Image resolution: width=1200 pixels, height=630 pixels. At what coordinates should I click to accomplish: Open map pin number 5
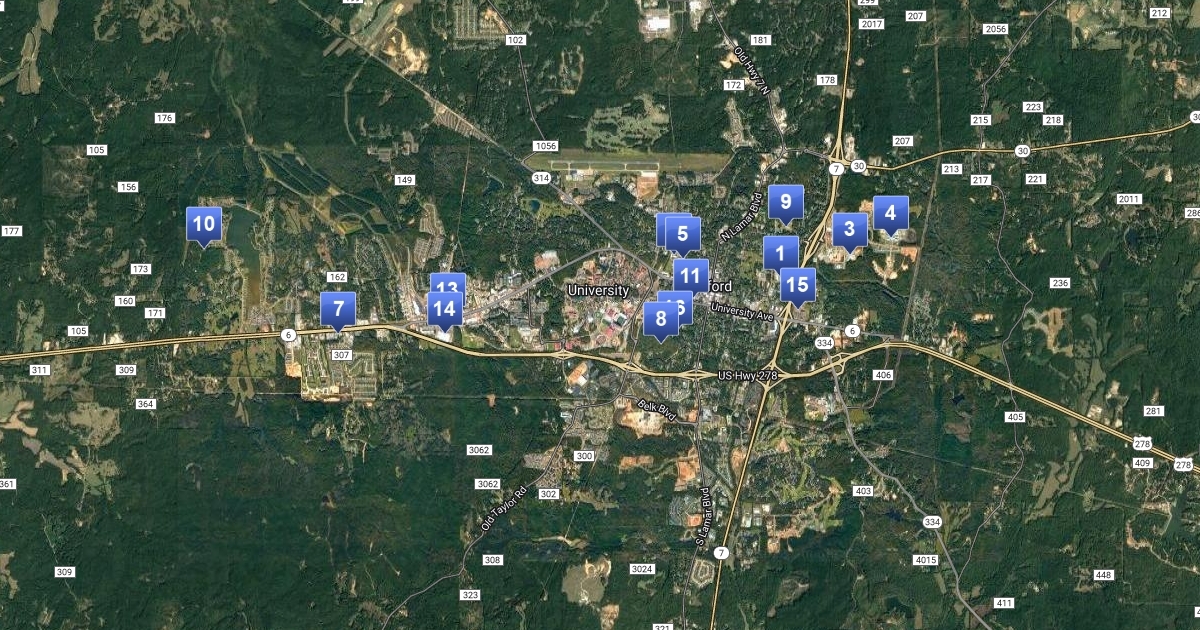(684, 234)
